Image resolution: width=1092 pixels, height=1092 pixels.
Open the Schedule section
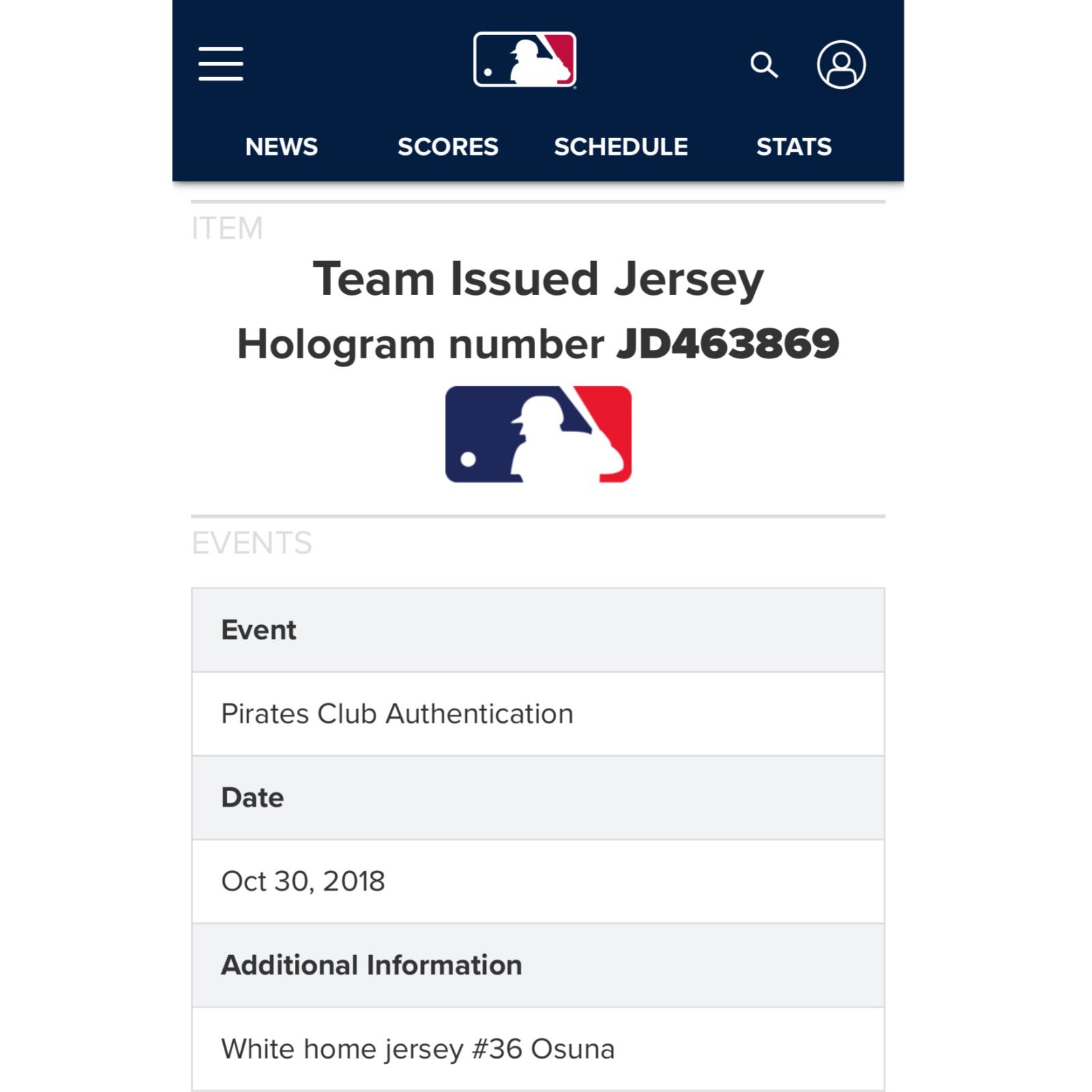[620, 147]
